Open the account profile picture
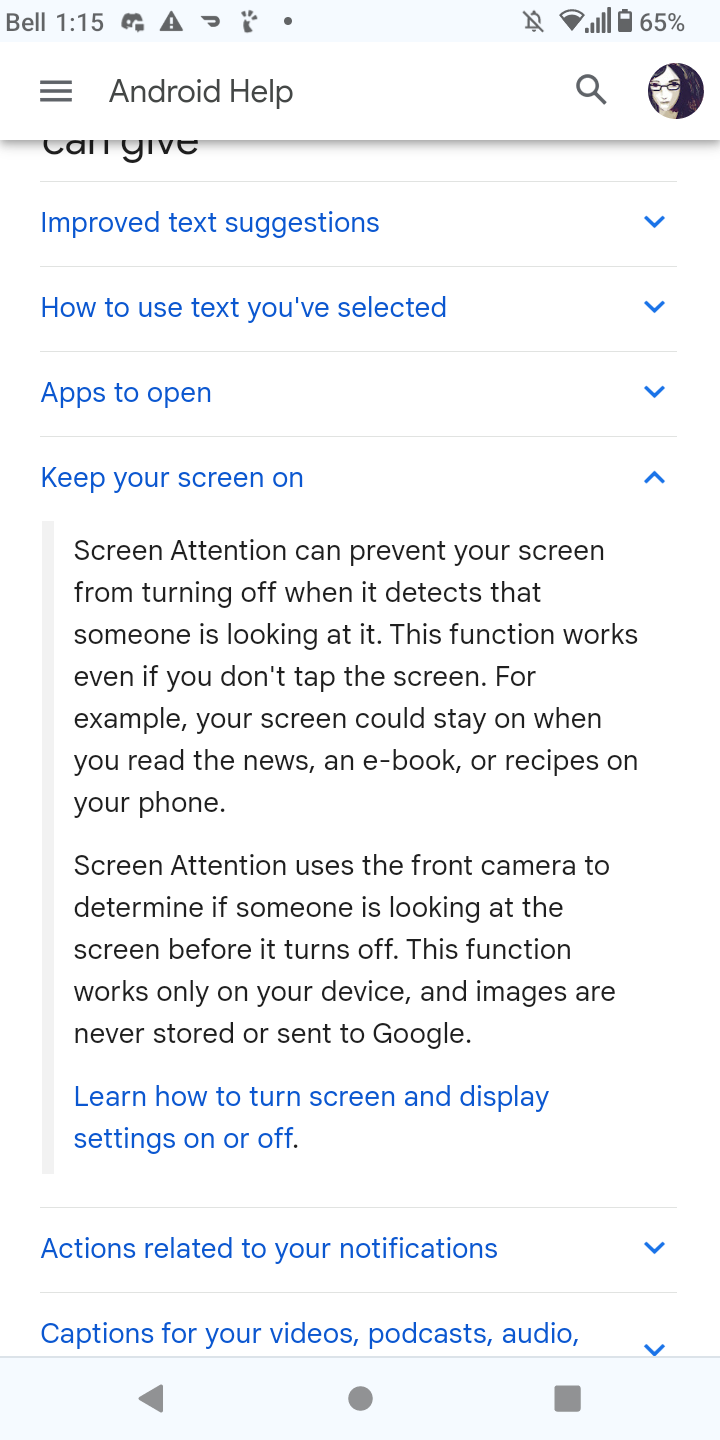This screenshot has width=720, height=1440. (x=675, y=91)
